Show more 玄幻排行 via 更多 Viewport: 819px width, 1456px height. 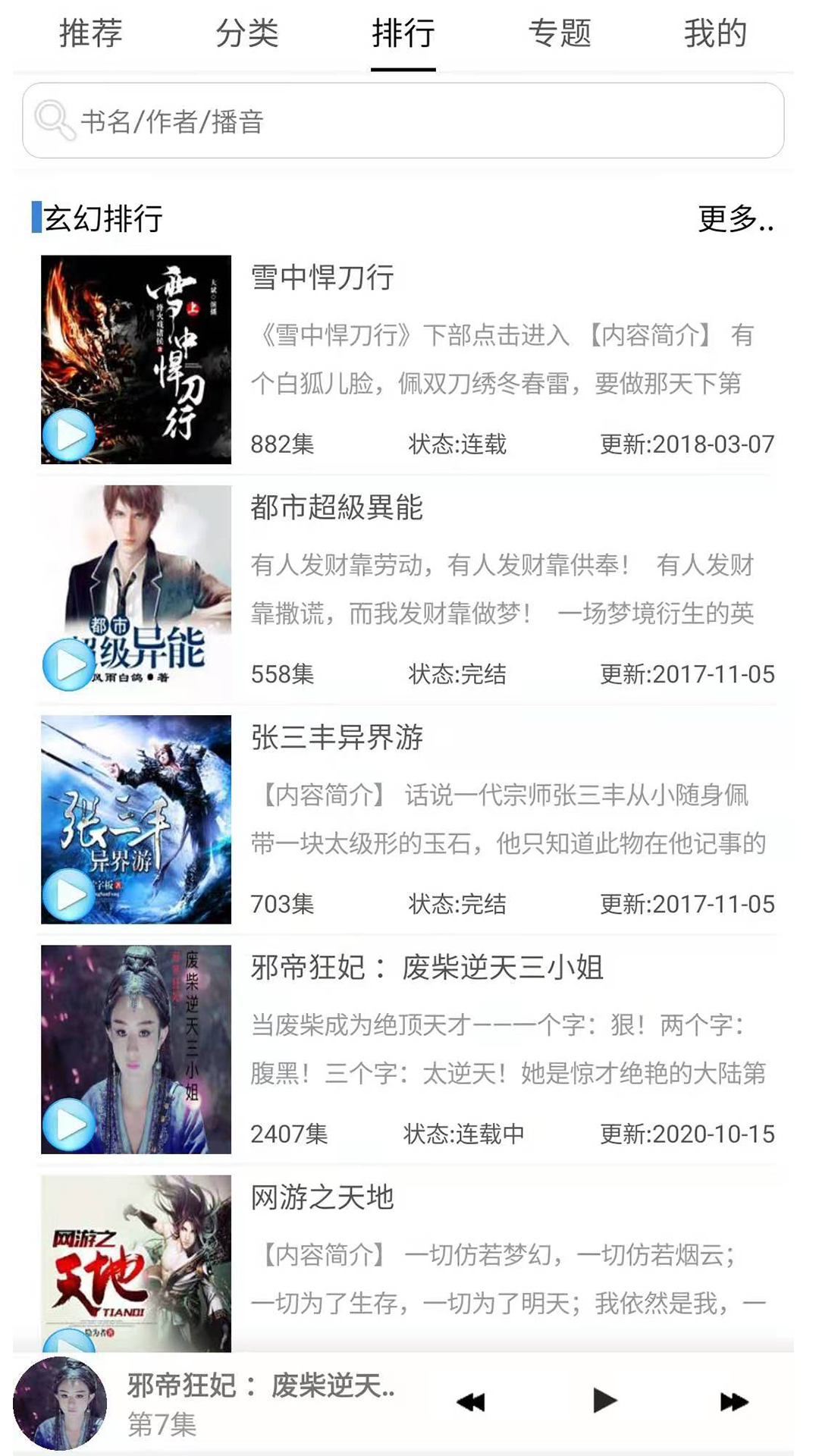click(735, 219)
